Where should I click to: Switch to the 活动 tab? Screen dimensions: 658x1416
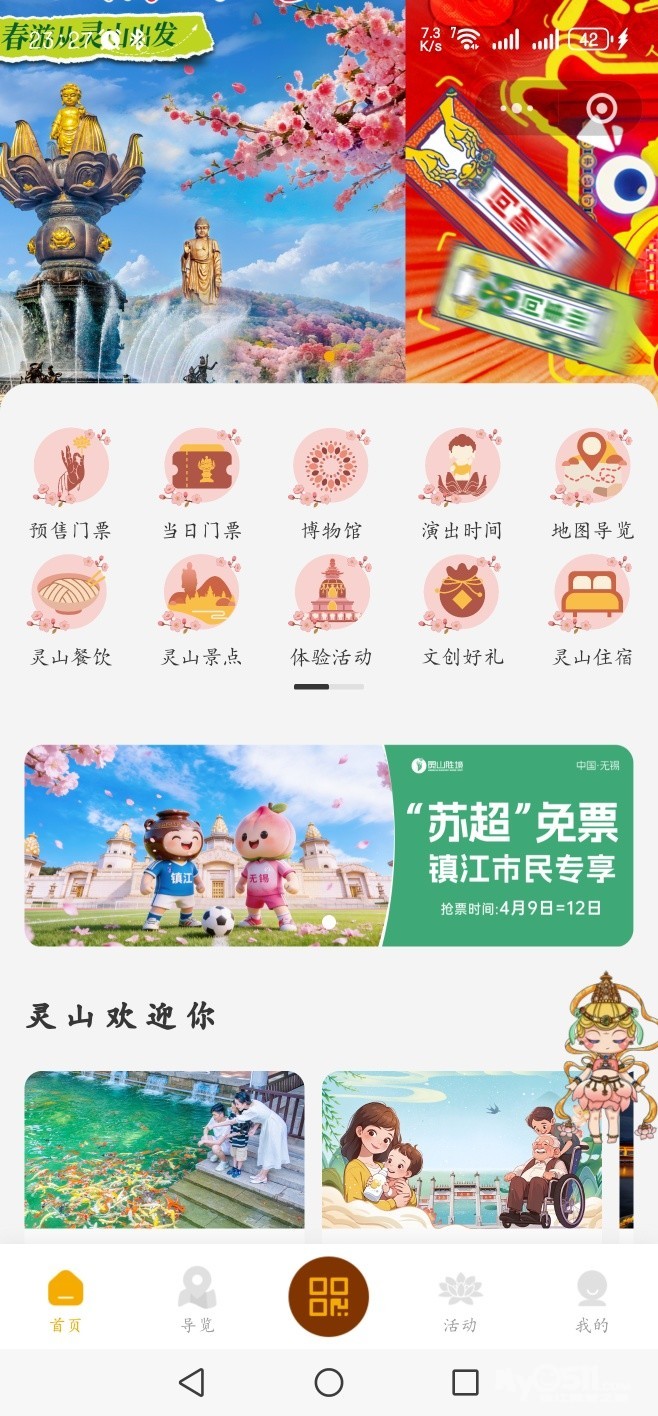(x=460, y=1299)
